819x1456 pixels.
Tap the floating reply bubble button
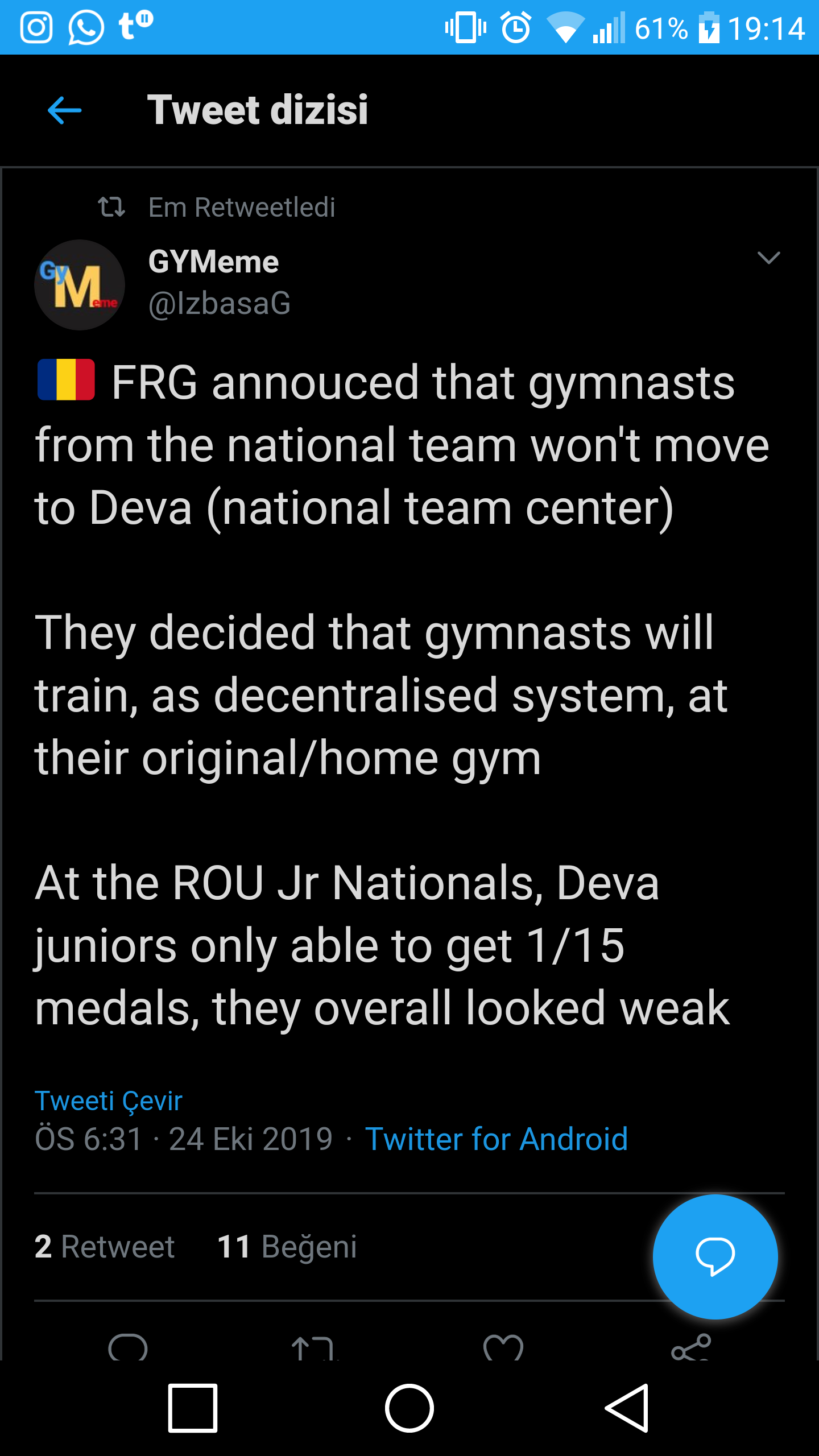tap(715, 1256)
